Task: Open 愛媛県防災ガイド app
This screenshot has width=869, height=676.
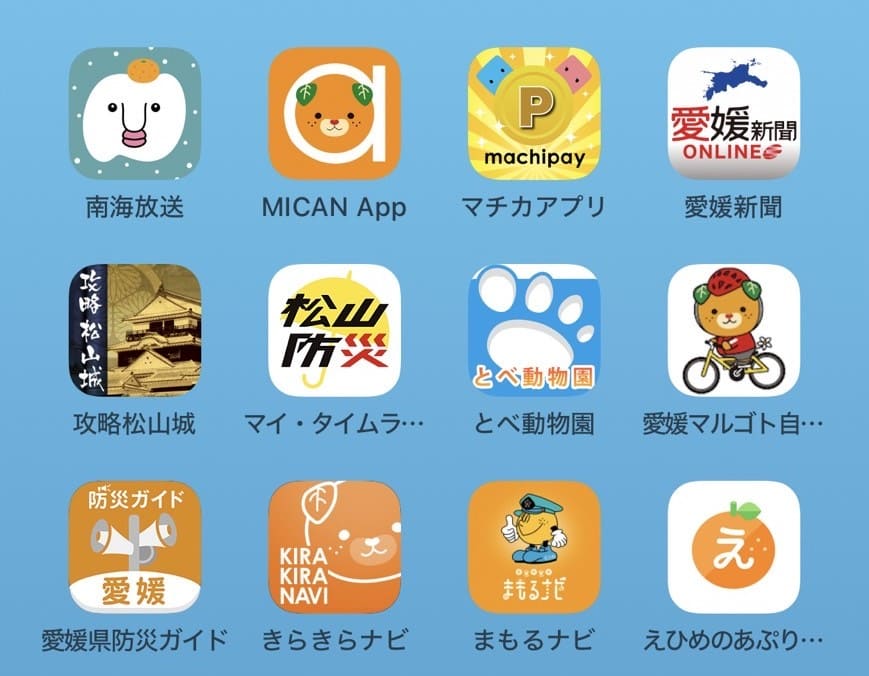Action: tap(134, 547)
